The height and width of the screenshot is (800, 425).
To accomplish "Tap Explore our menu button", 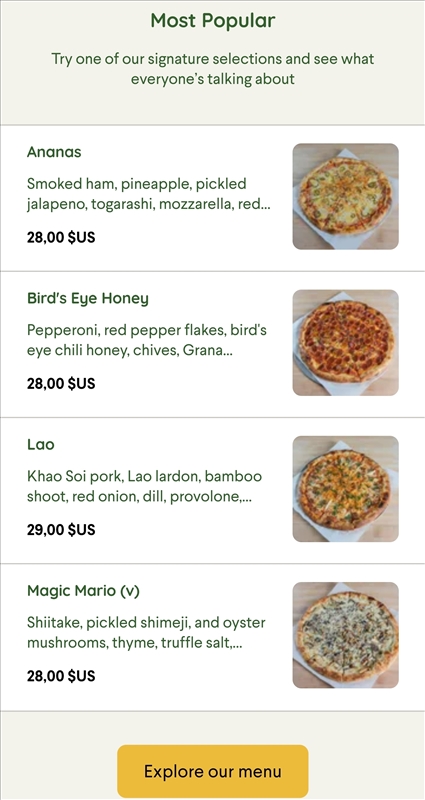I will click(213, 771).
